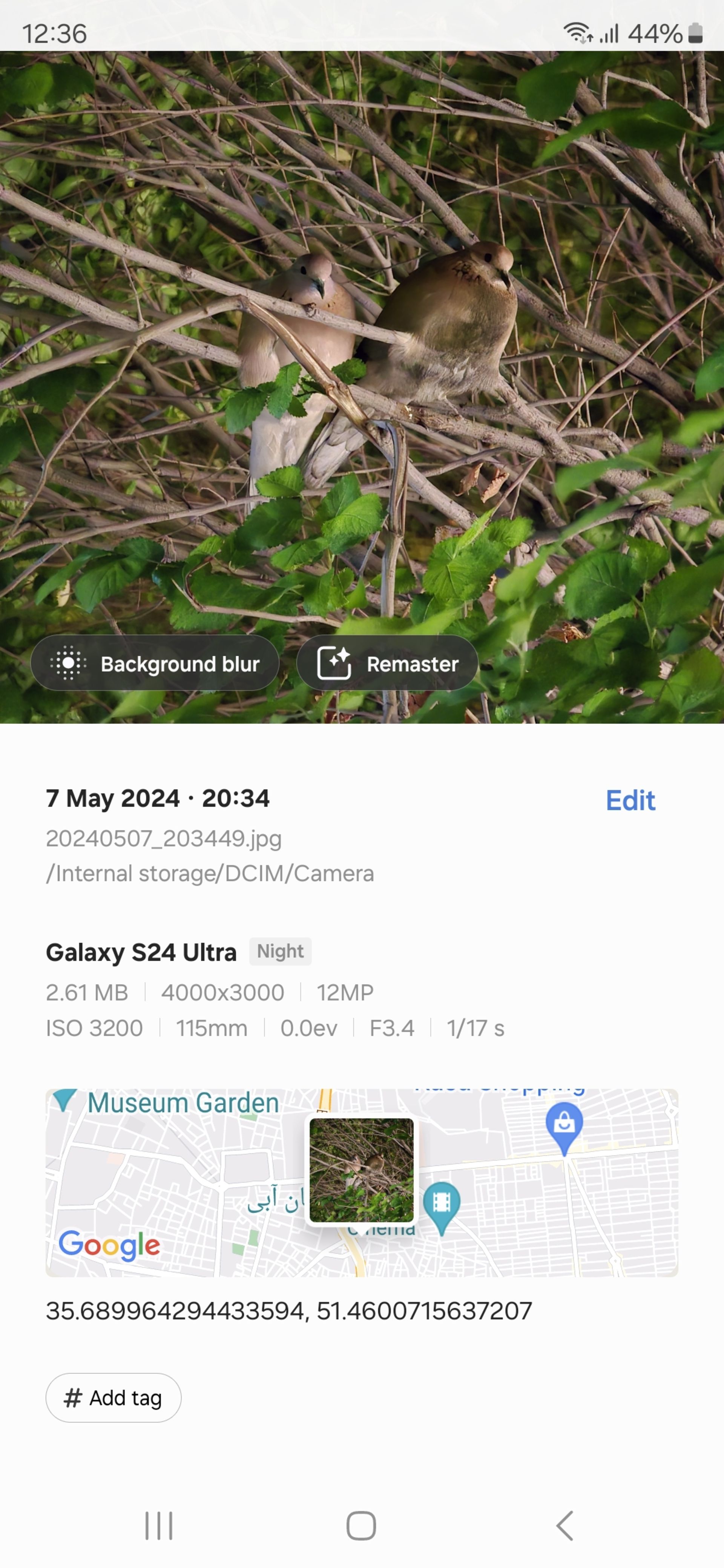The image size is (724, 1568).
Task: Go back using the navigation bar
Action: [x=564, y=1526]
